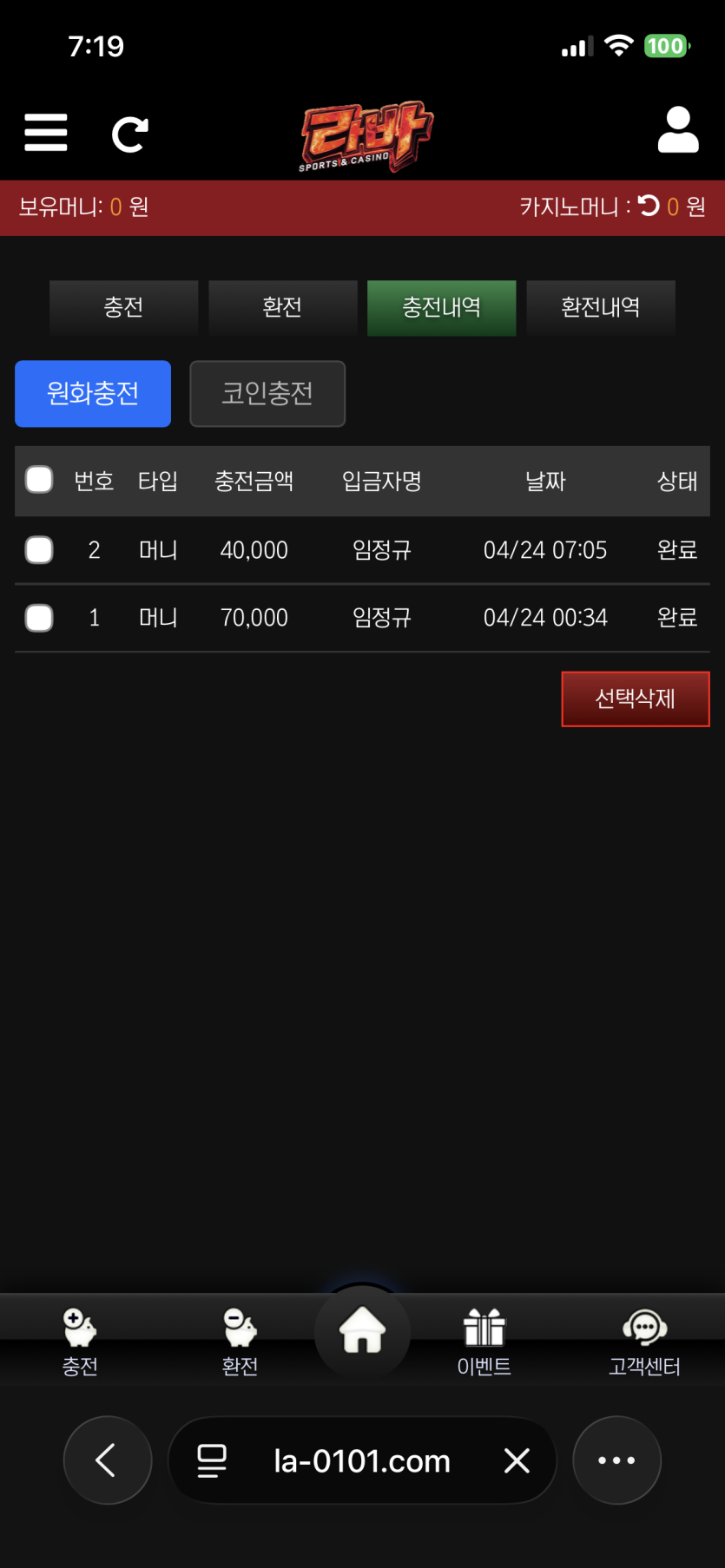Open the hamburger drawer menu

(x=46, y=133)
